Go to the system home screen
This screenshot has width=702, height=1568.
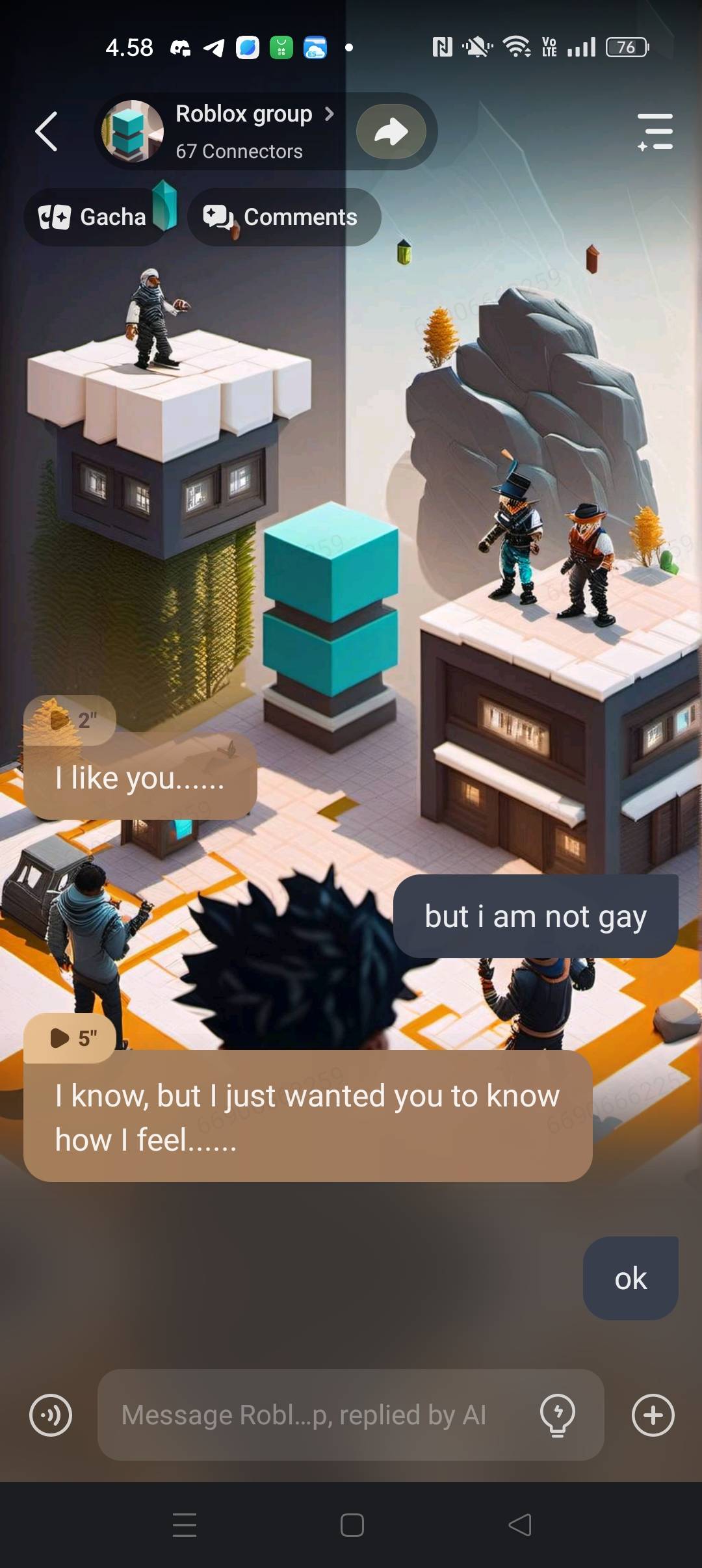click(352, 1525)
